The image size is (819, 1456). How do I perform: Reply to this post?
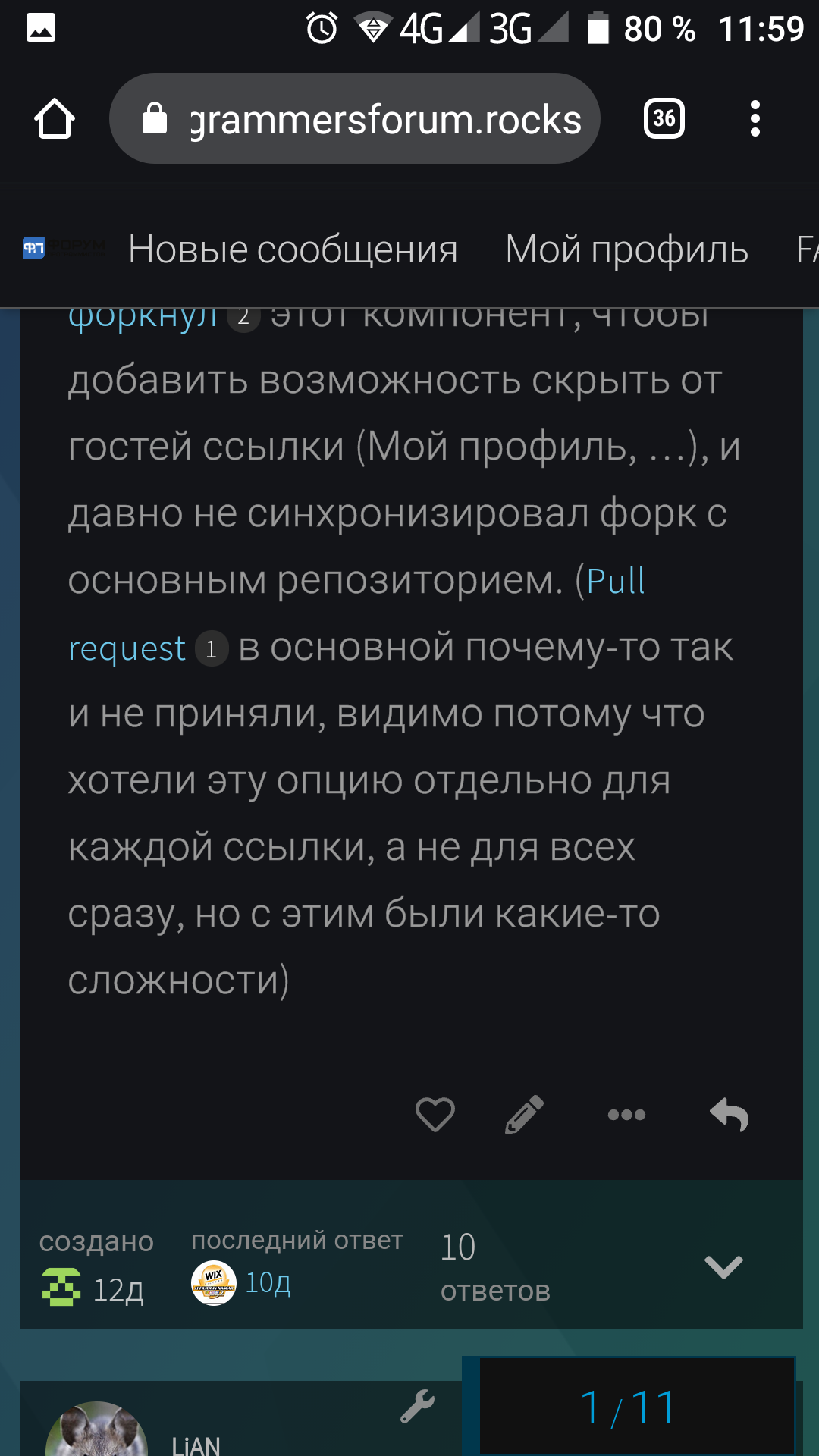(x=730, y=1115)
